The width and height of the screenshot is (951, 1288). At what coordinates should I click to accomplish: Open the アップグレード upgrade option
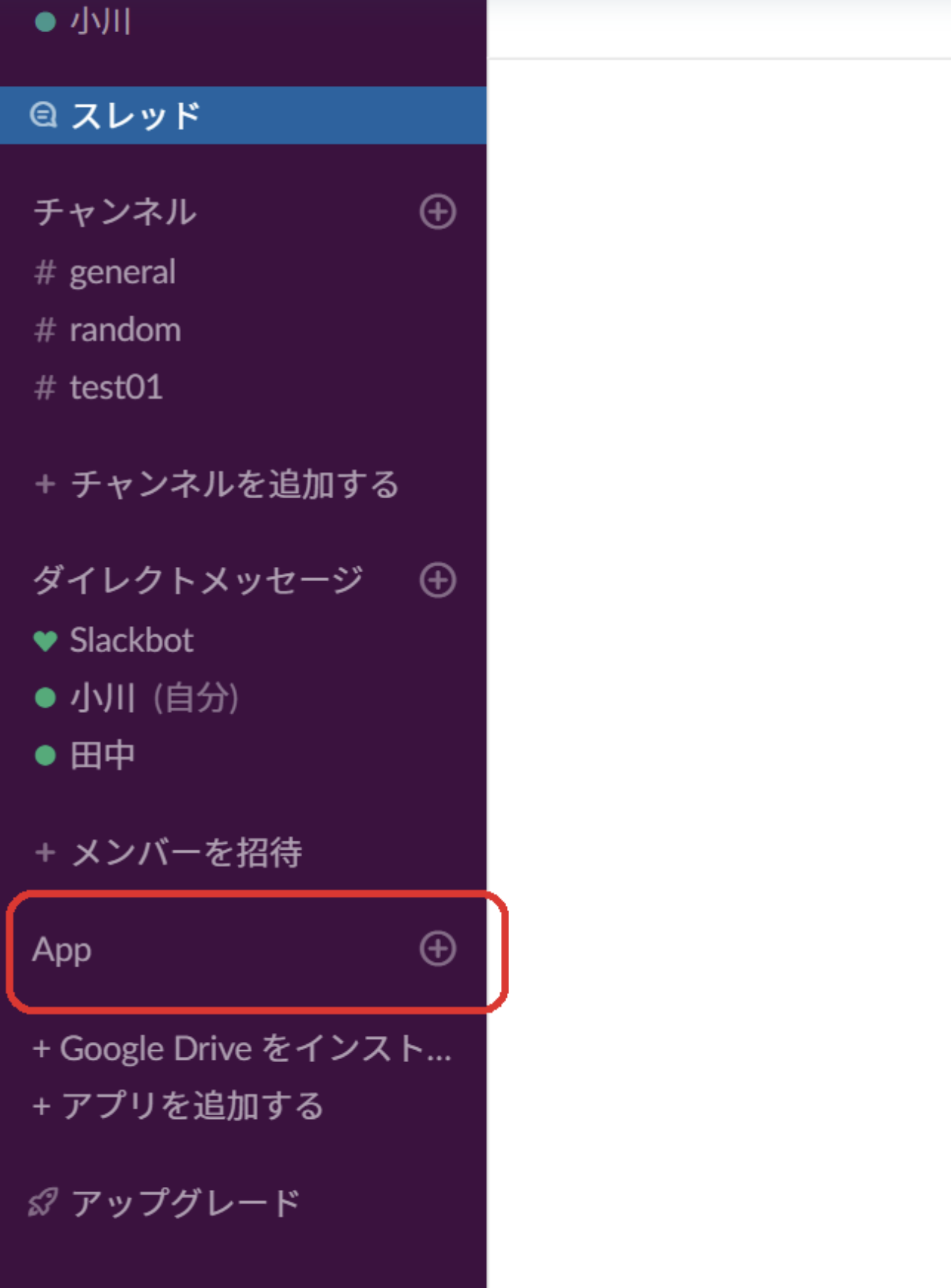point(184,1203)
